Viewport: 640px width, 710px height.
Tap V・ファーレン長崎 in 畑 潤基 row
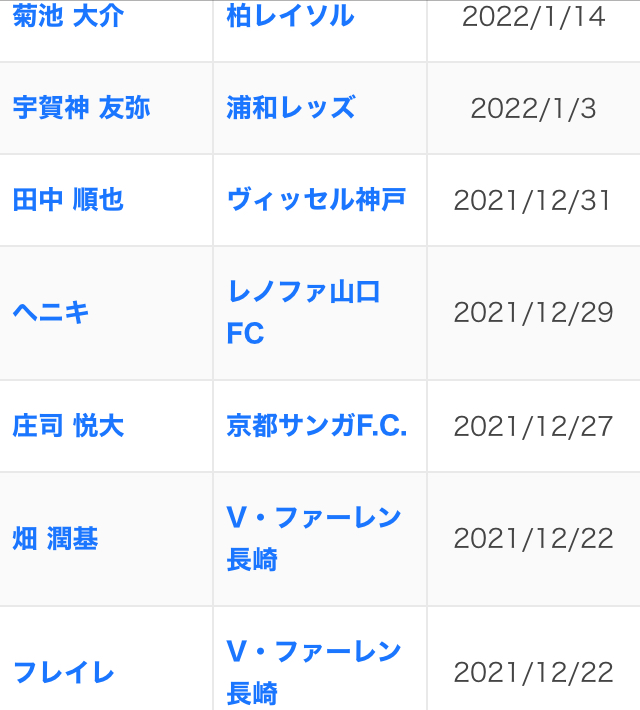[313, 519]
